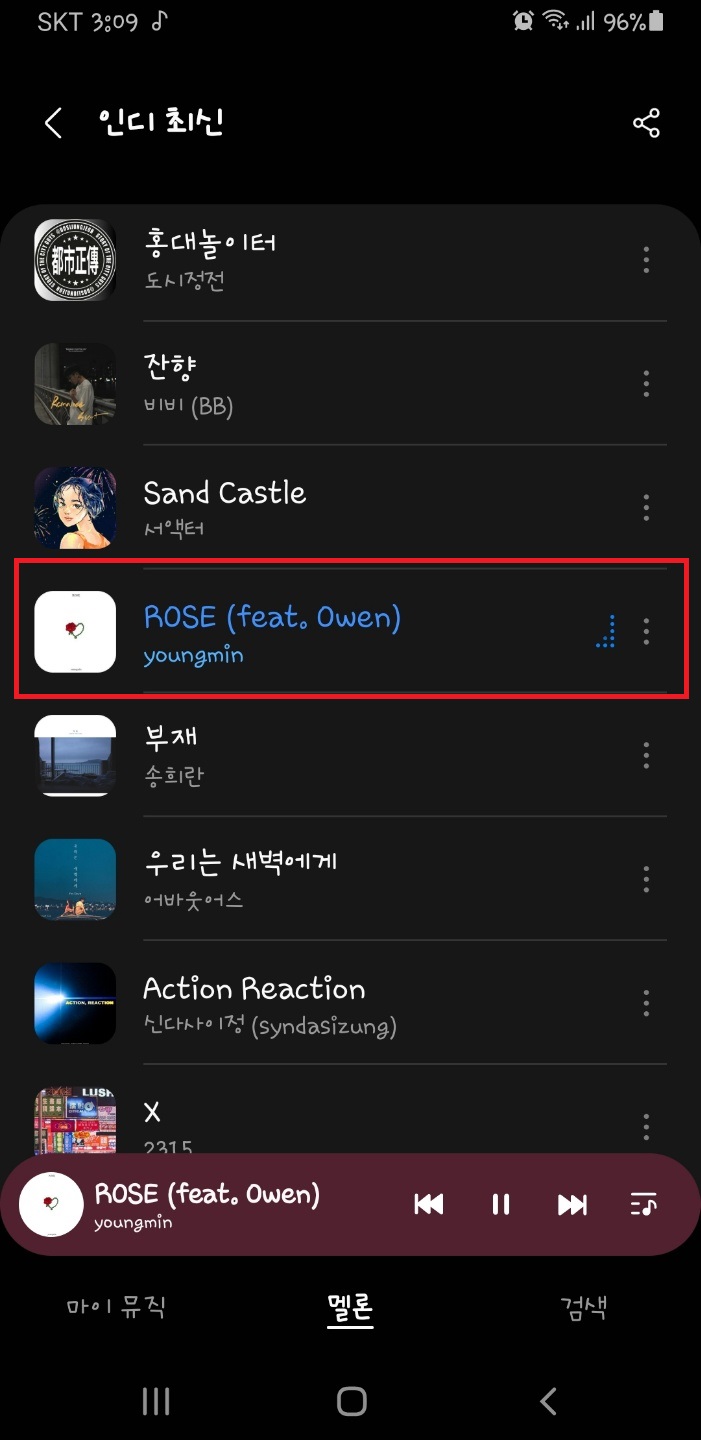Open more options for ROSE (feat. Owen)
Viewport: 701px width, 1440px height.
[646, 632]
